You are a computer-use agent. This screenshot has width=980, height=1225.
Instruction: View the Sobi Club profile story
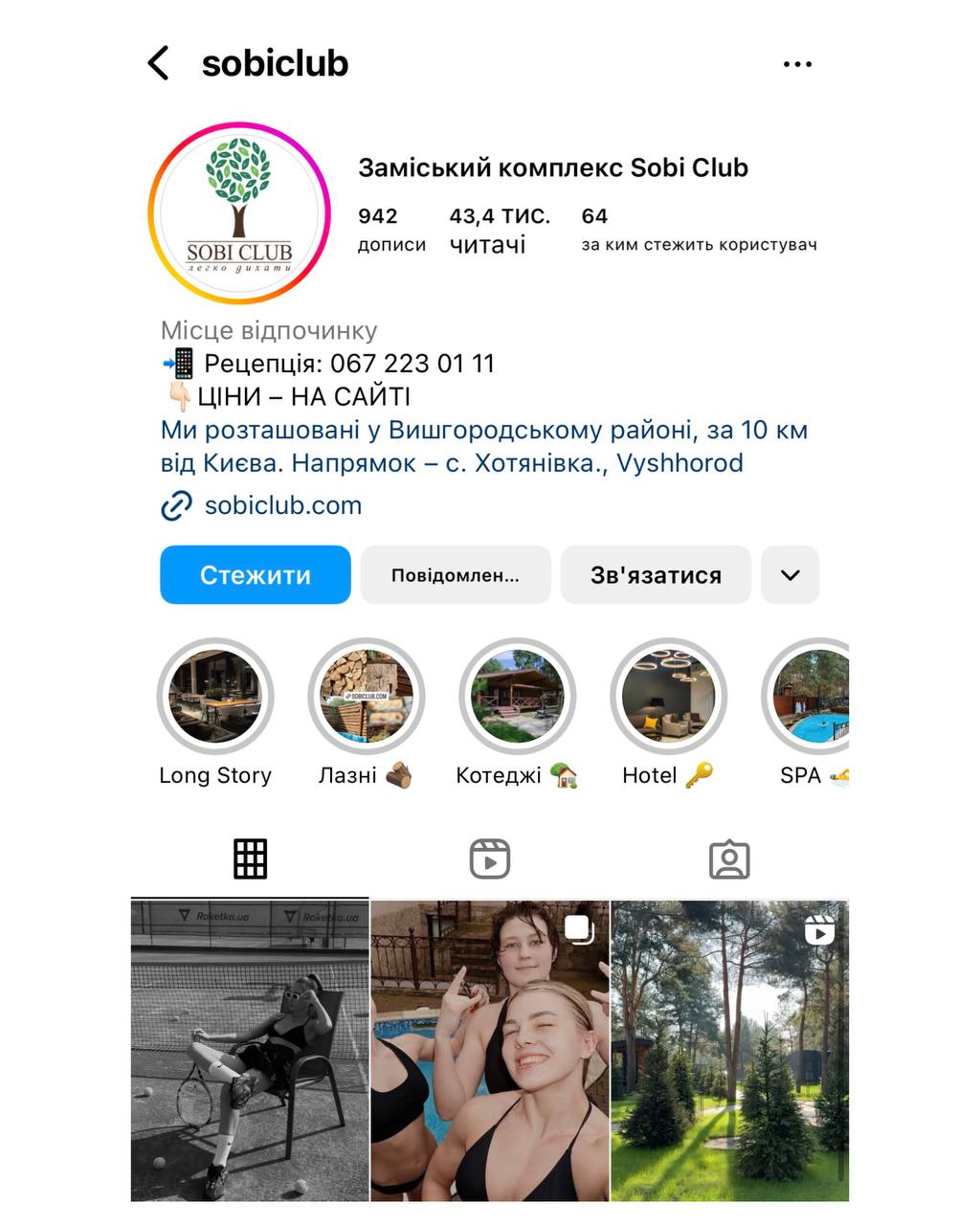pyautogui.click(x=239, y=213)
